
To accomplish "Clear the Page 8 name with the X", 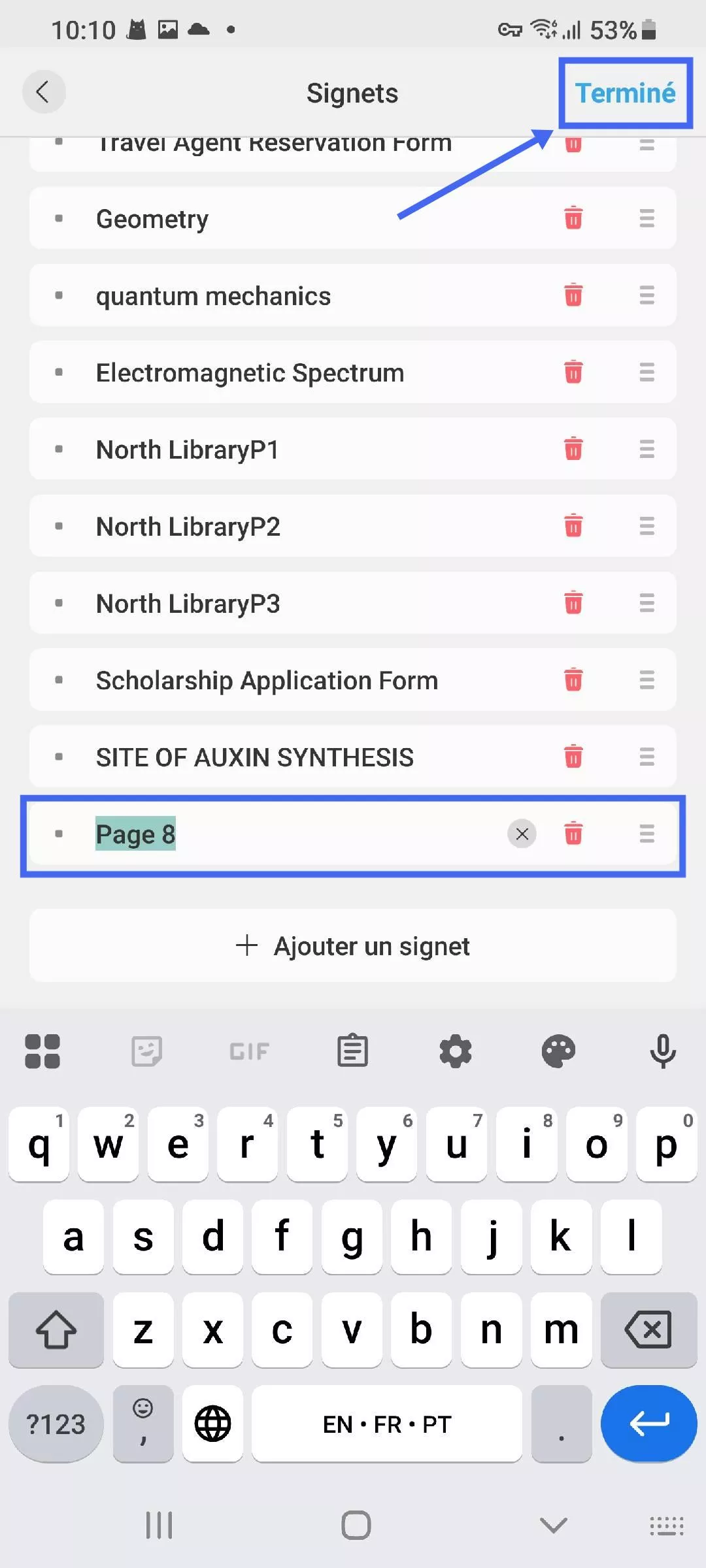I will (522, 834).
